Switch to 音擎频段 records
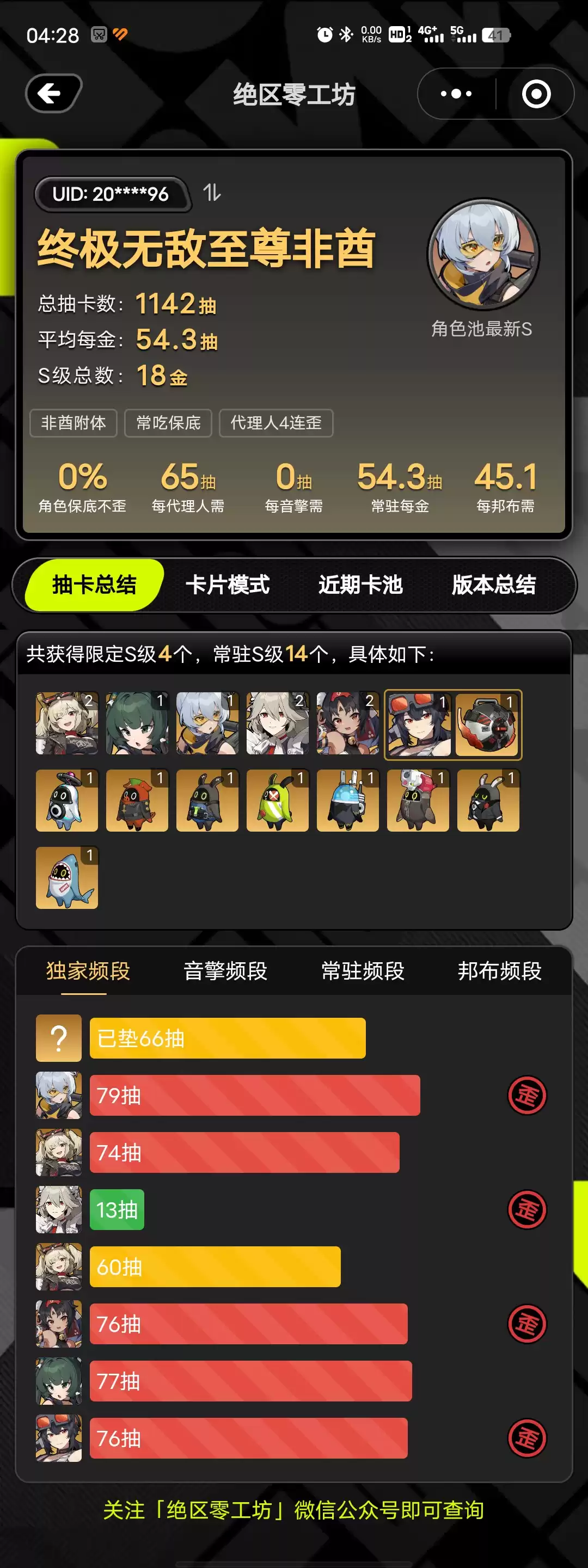The image size is (588, 1568). [225, 971]
